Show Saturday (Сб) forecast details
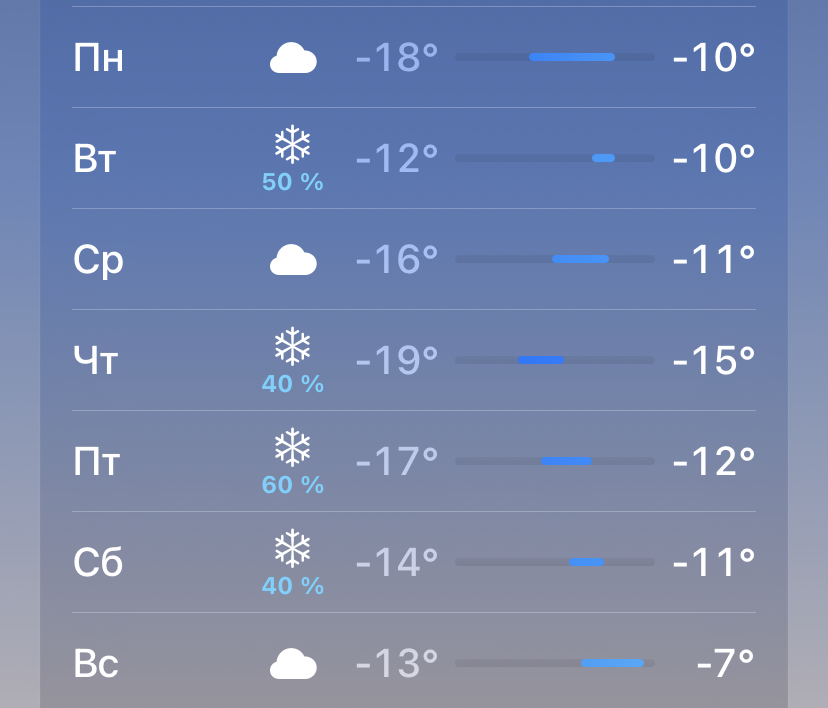 pos(413,563)
